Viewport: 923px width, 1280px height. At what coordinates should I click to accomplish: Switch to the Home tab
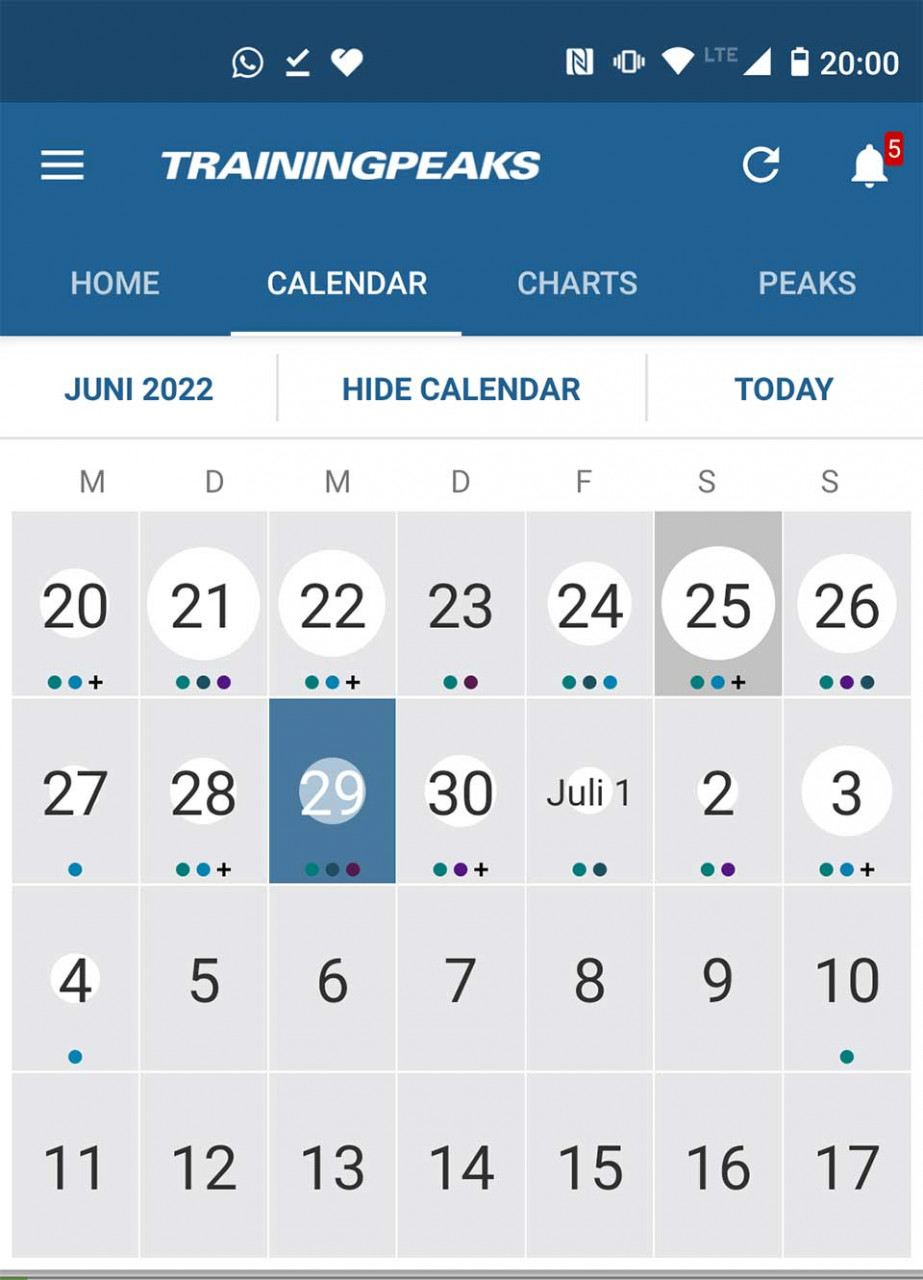pos(115,283)
